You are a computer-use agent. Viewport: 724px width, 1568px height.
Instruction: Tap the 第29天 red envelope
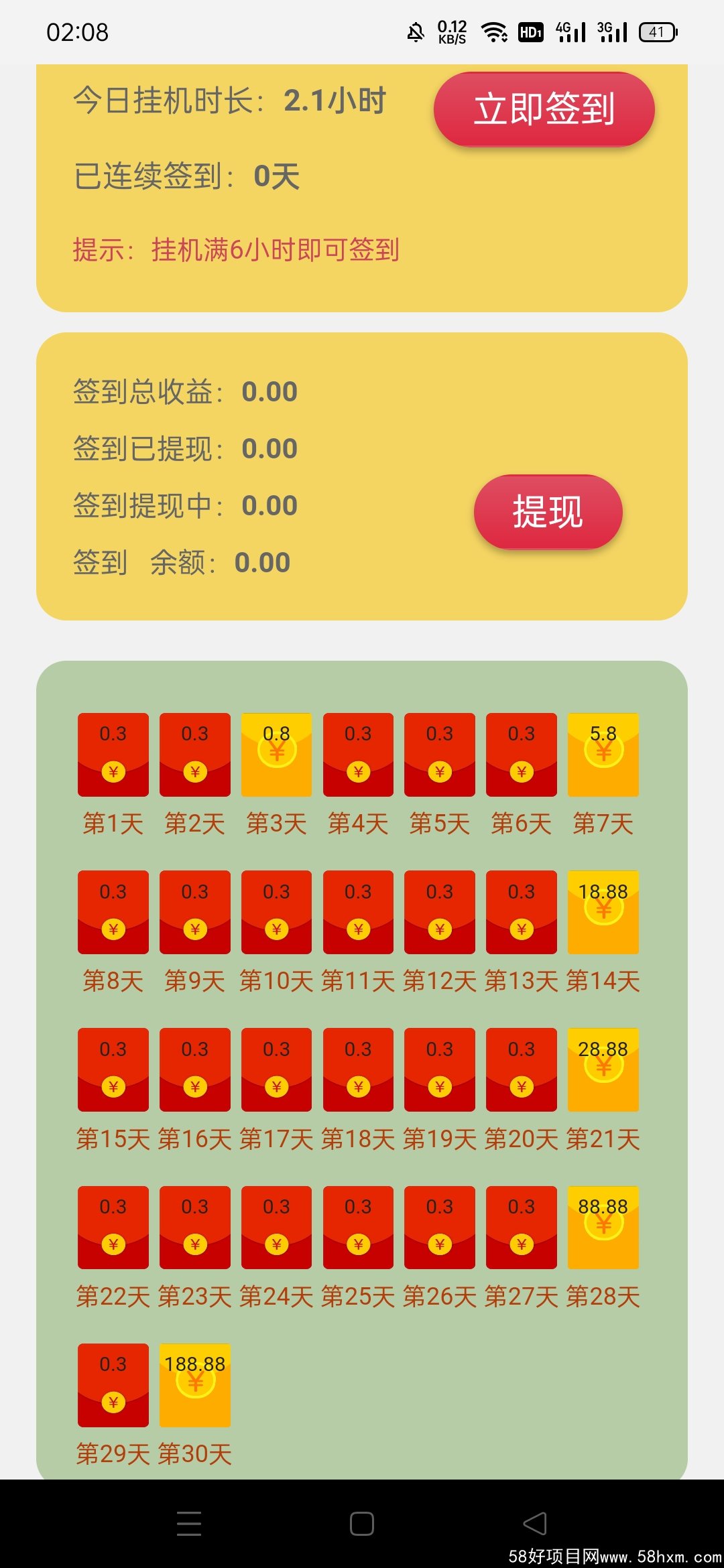point(113,1385)
